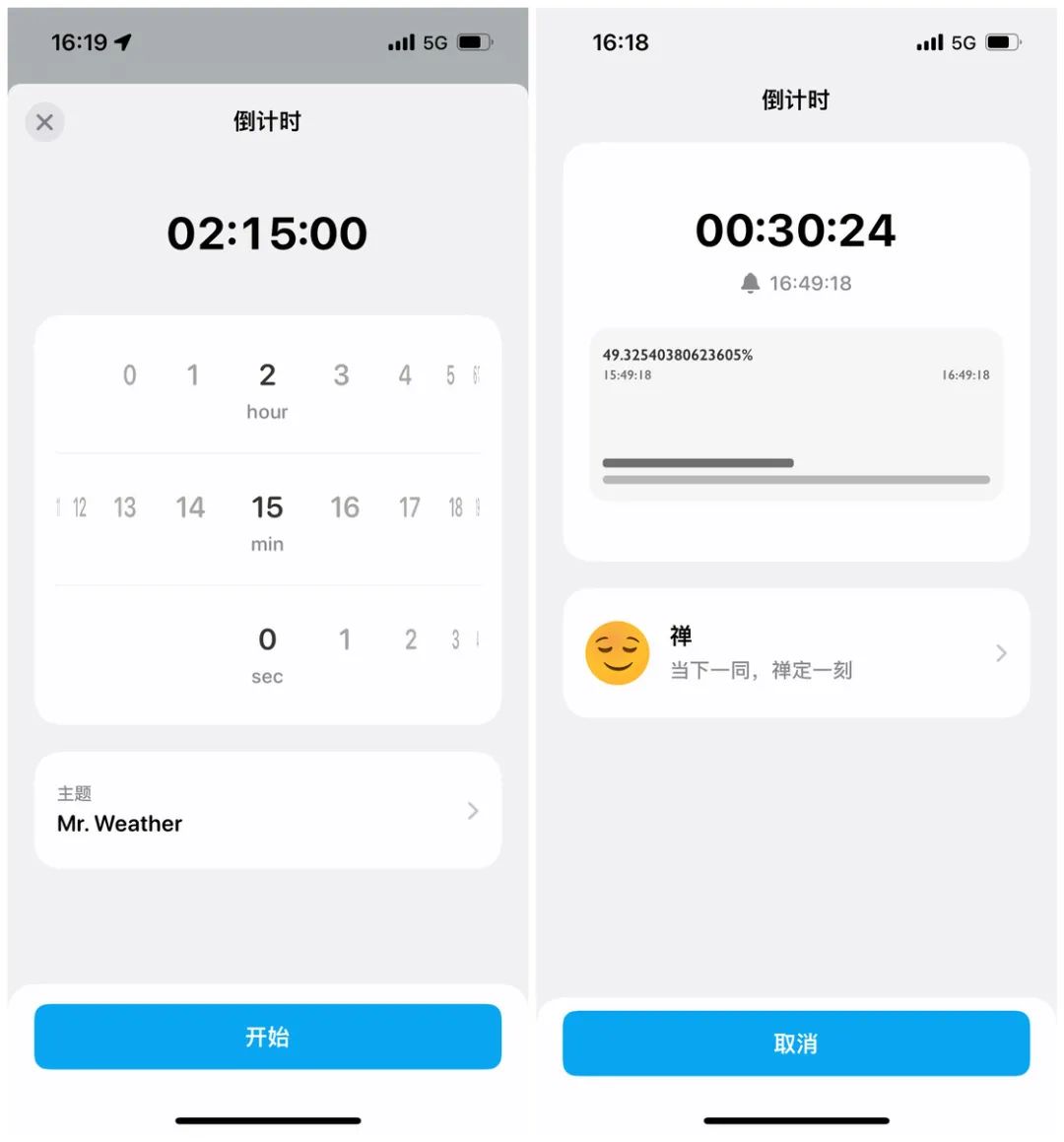Open the 主题 Mr. Weather theme row

(267, 810)
